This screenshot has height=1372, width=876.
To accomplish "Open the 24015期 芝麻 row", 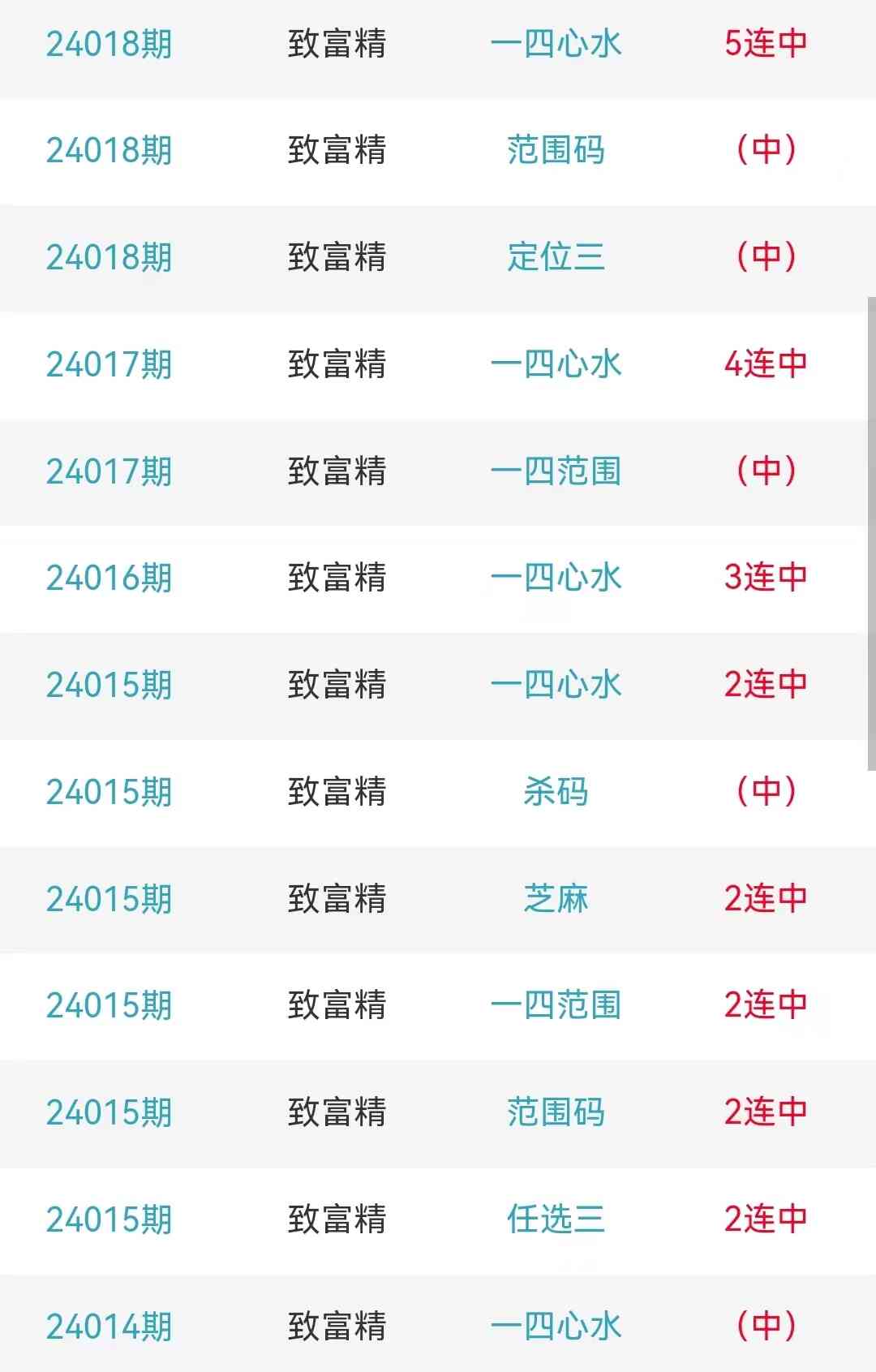I will tap(556, 899).
